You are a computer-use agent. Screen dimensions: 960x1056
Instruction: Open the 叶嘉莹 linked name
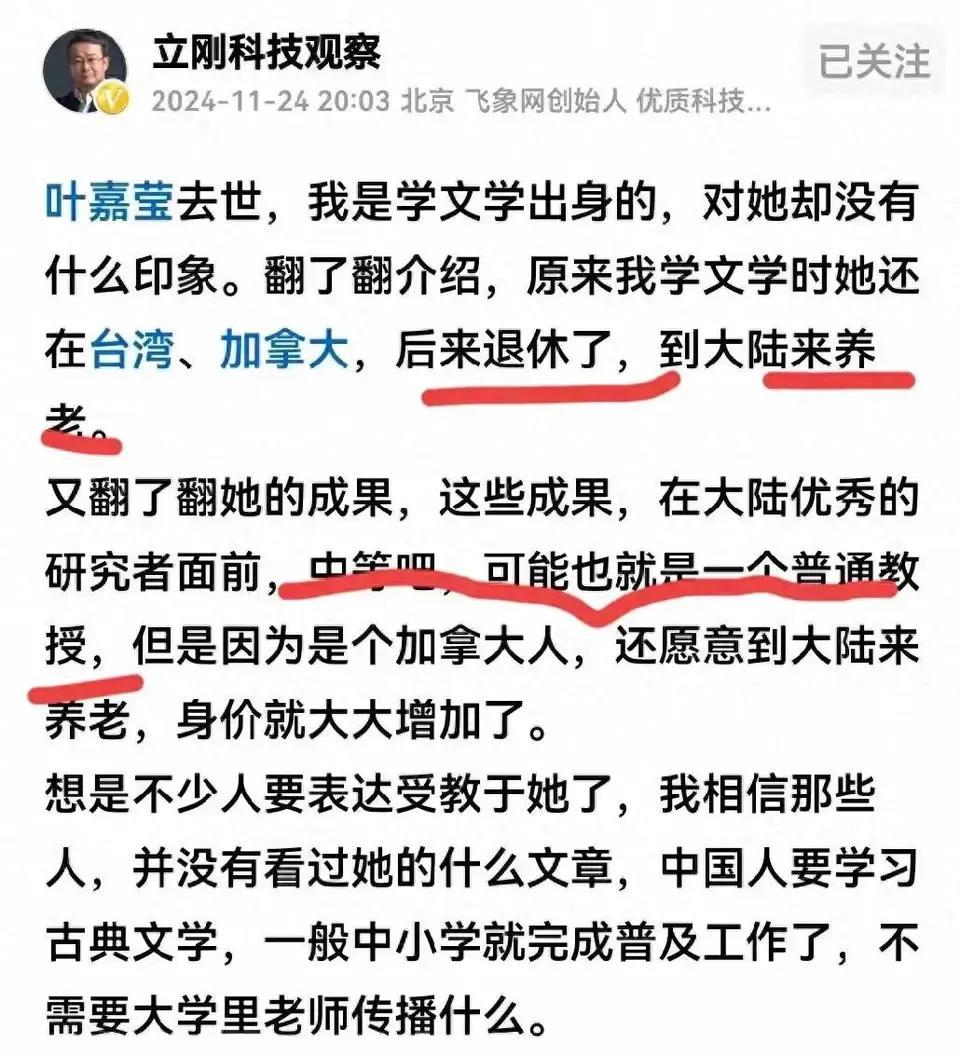111,204
